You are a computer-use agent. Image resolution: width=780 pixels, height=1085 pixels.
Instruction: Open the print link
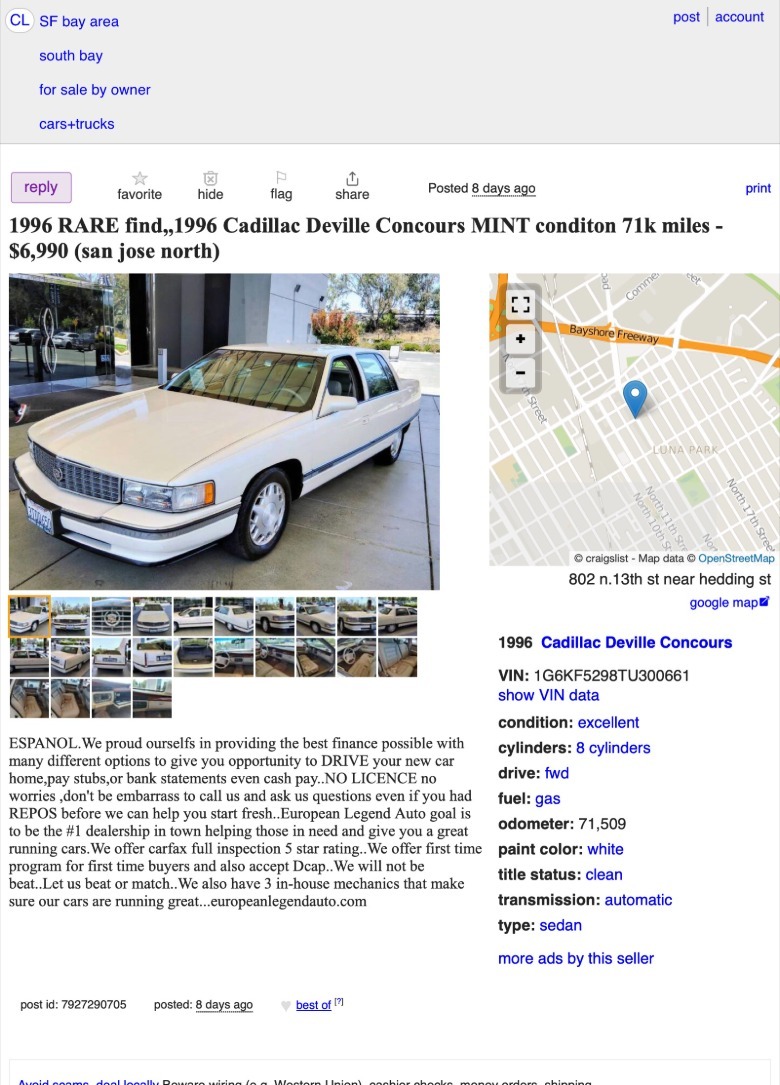point(758,188)
